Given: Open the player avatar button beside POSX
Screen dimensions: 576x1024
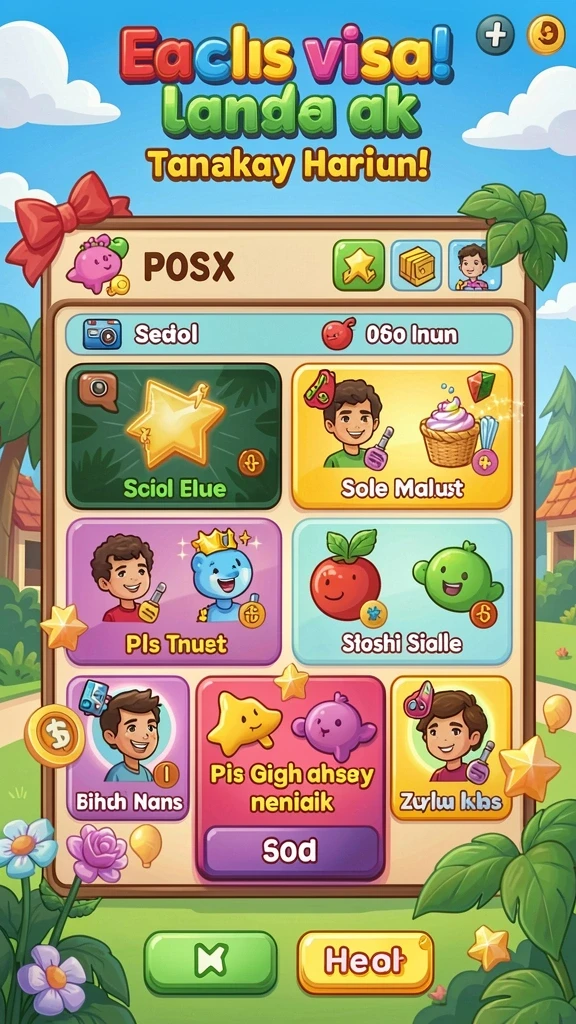Looking at the screenshot, I should (x=473, y=265).
